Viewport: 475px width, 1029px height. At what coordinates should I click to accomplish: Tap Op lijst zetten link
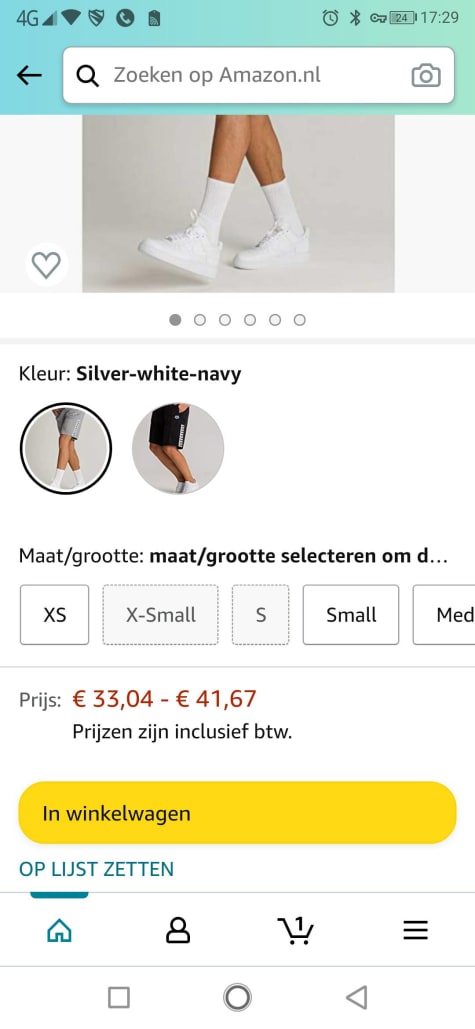point(96,870)
